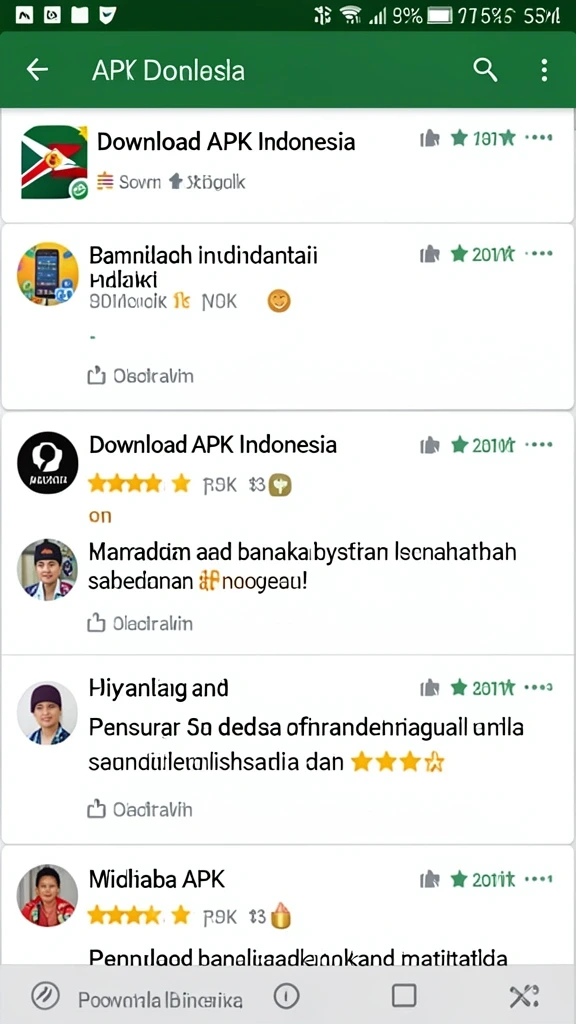This screenshot has width=576, height=1024.
Task: Like the black-icon Download APK Indonesia entry
Action: 429,445
